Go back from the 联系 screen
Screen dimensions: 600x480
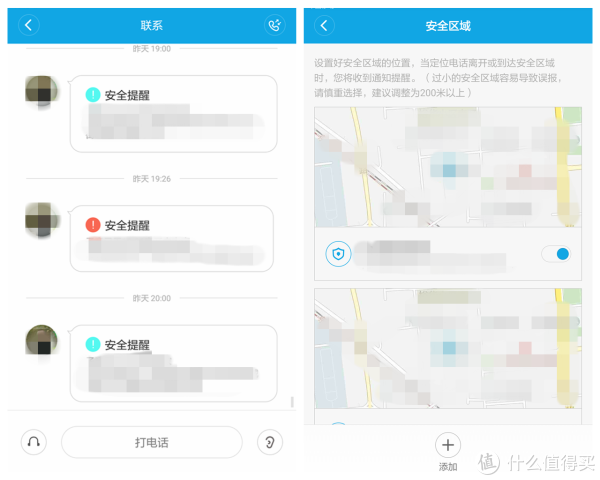click(x=29, y=24)
